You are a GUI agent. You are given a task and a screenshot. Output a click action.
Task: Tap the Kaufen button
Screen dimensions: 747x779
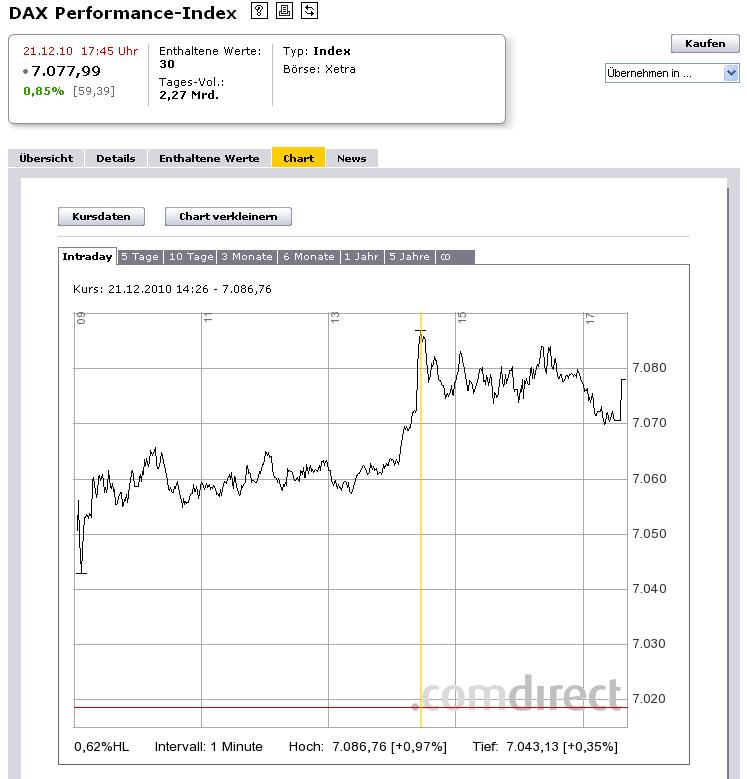tap(705, 44)
